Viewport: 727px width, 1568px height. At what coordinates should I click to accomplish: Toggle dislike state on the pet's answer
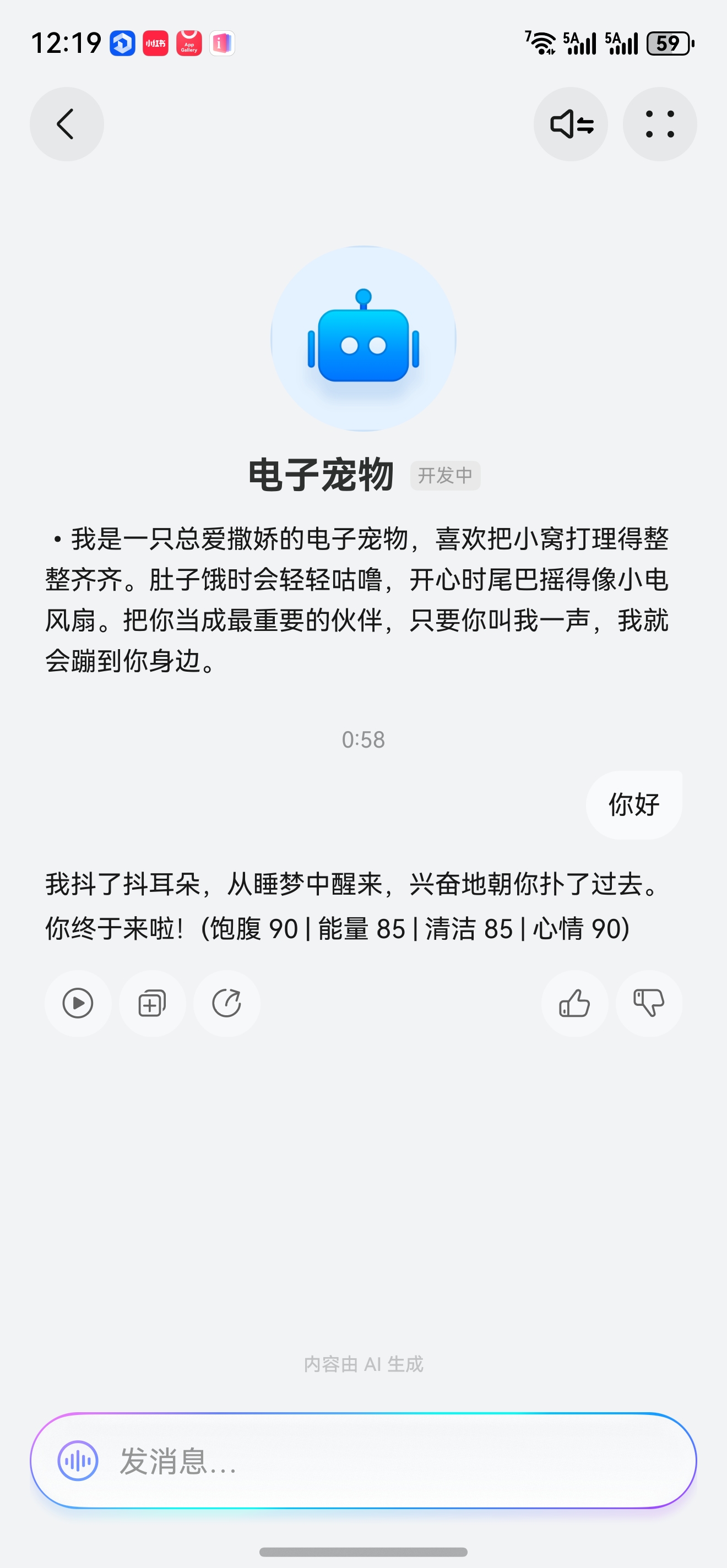point(648,1004)
